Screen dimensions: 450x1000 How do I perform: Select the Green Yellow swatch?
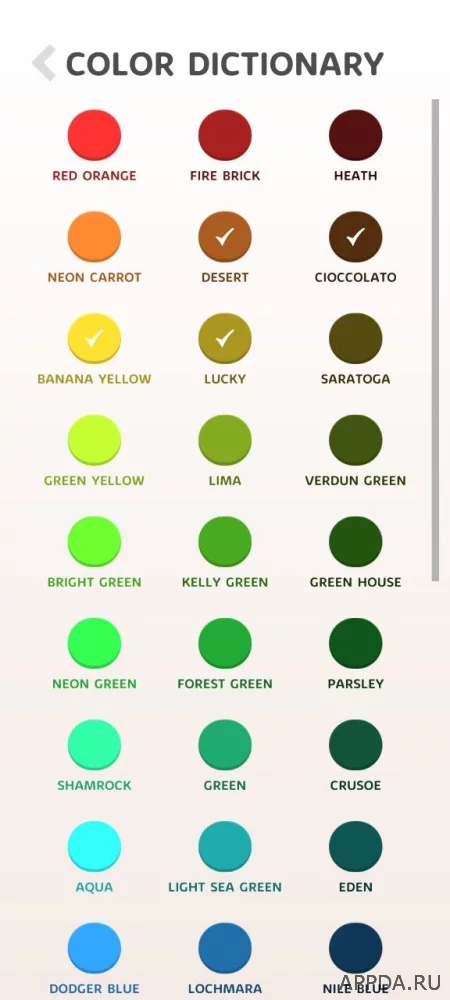pyautogui.click(x=94, y=440)
